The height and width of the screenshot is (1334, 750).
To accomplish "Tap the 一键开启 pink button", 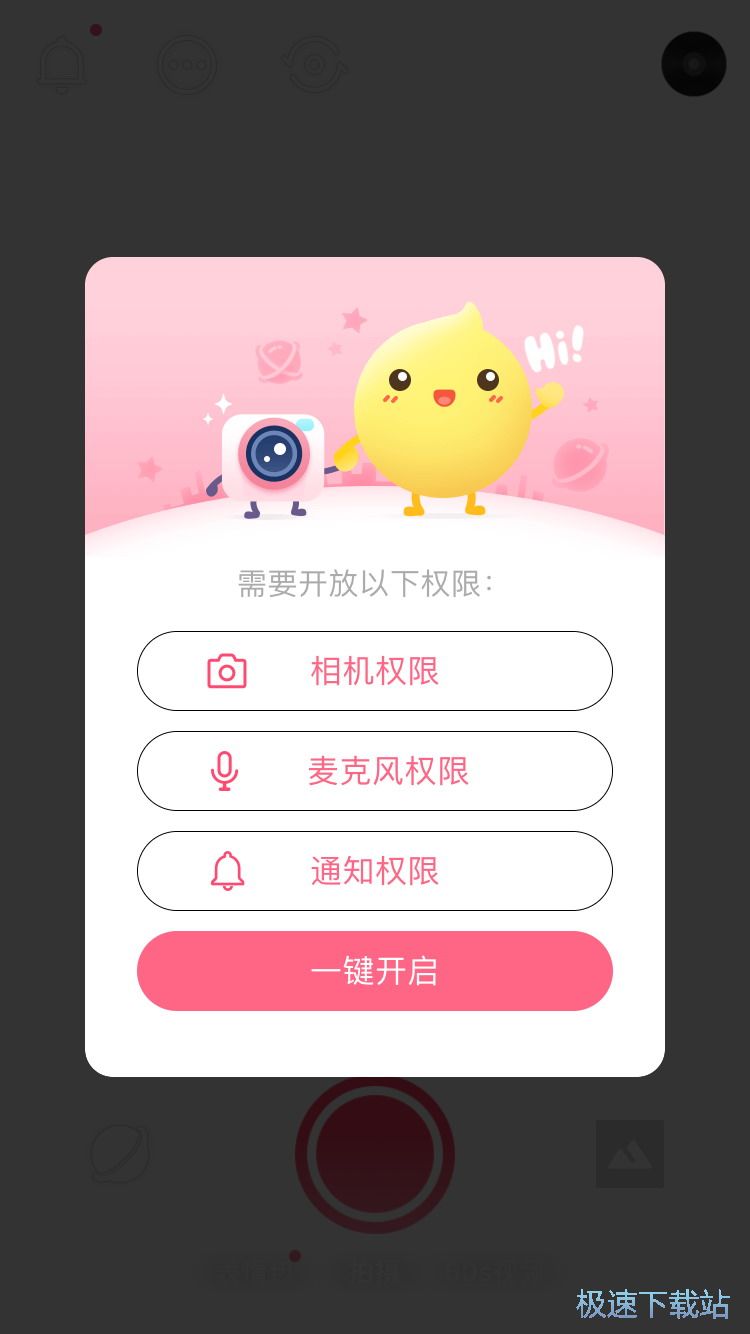I will [375, 970].
